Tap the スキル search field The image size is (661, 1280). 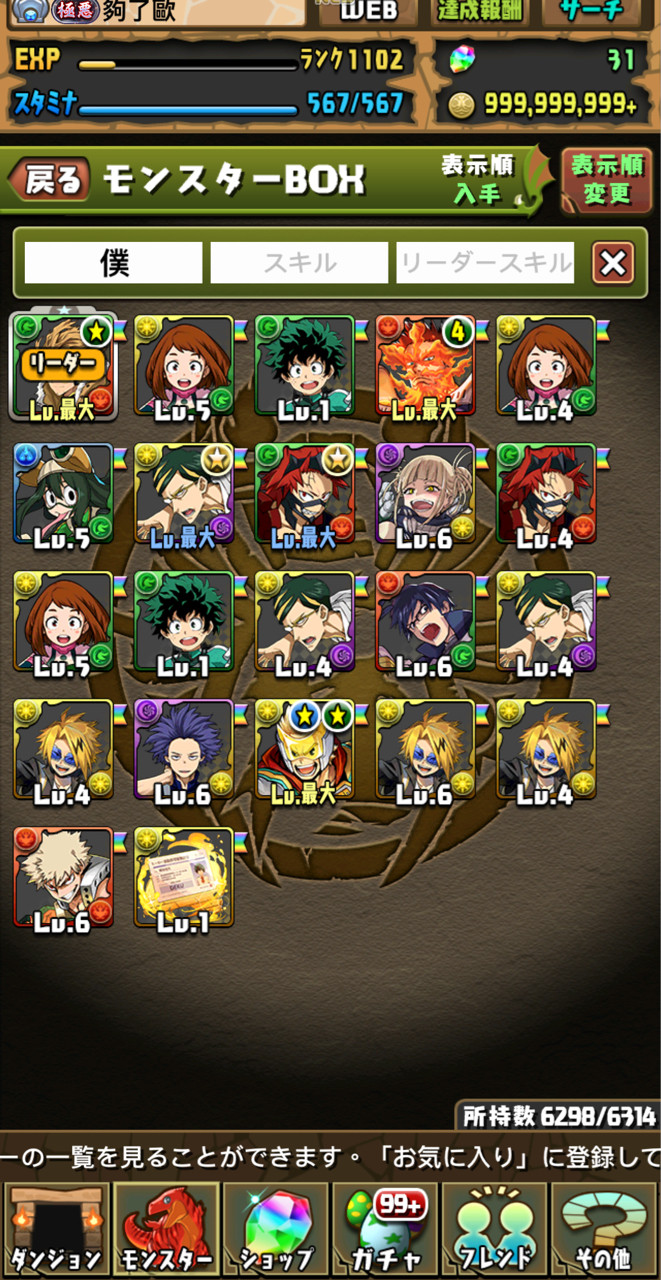[299, 263]
